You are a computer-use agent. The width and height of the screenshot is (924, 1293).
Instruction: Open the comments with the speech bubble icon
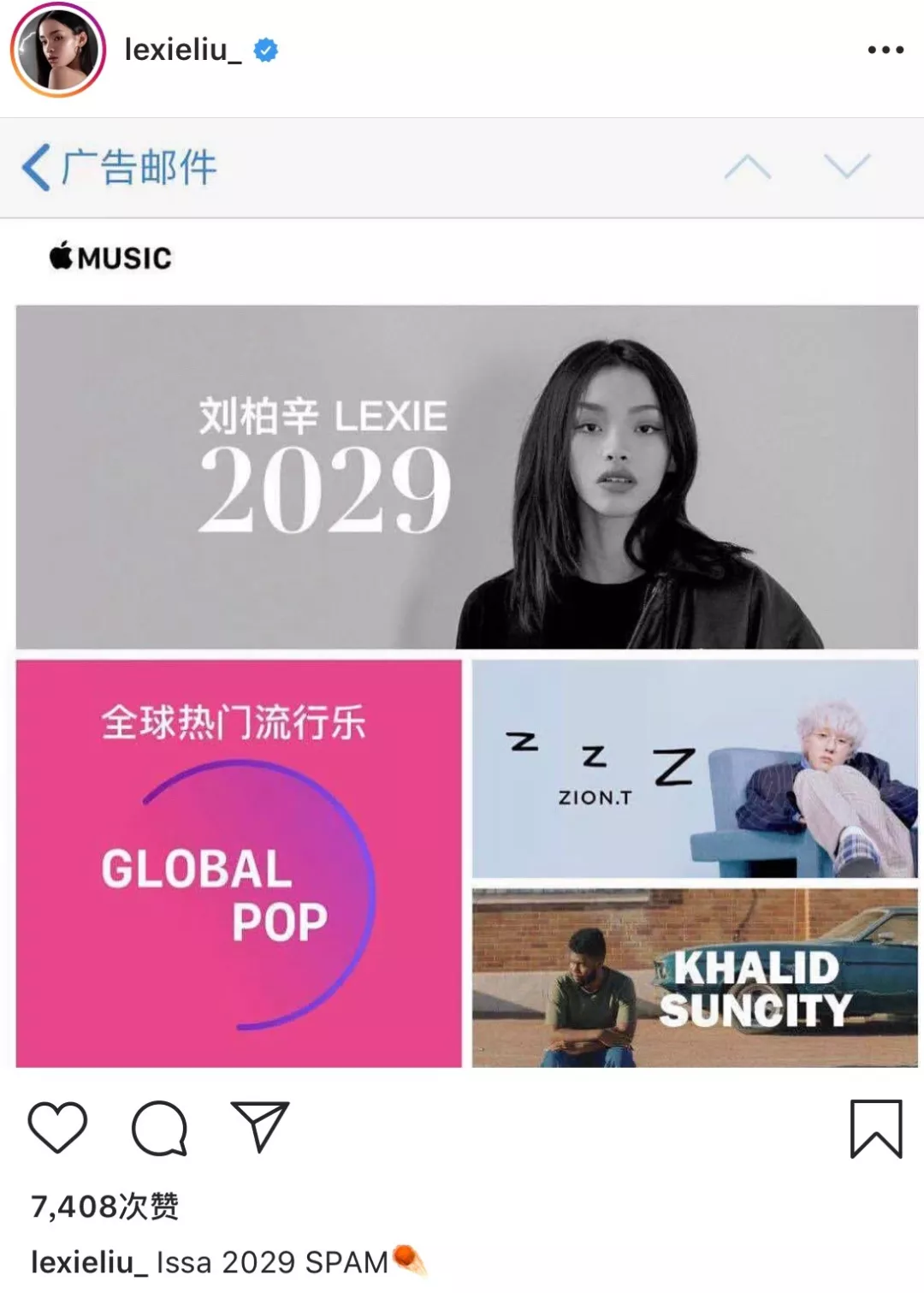(158, 1125)
